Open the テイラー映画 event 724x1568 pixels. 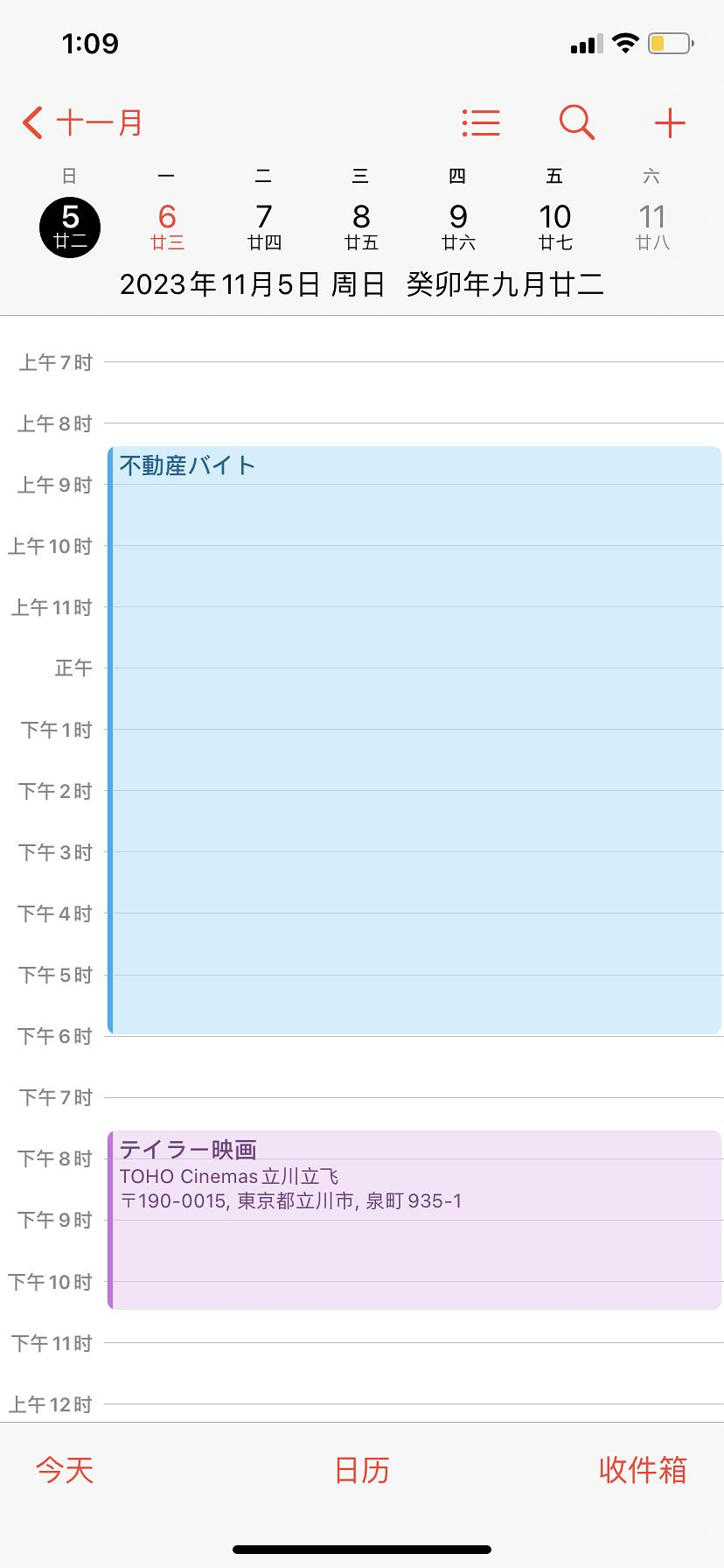pos(414,1220)
